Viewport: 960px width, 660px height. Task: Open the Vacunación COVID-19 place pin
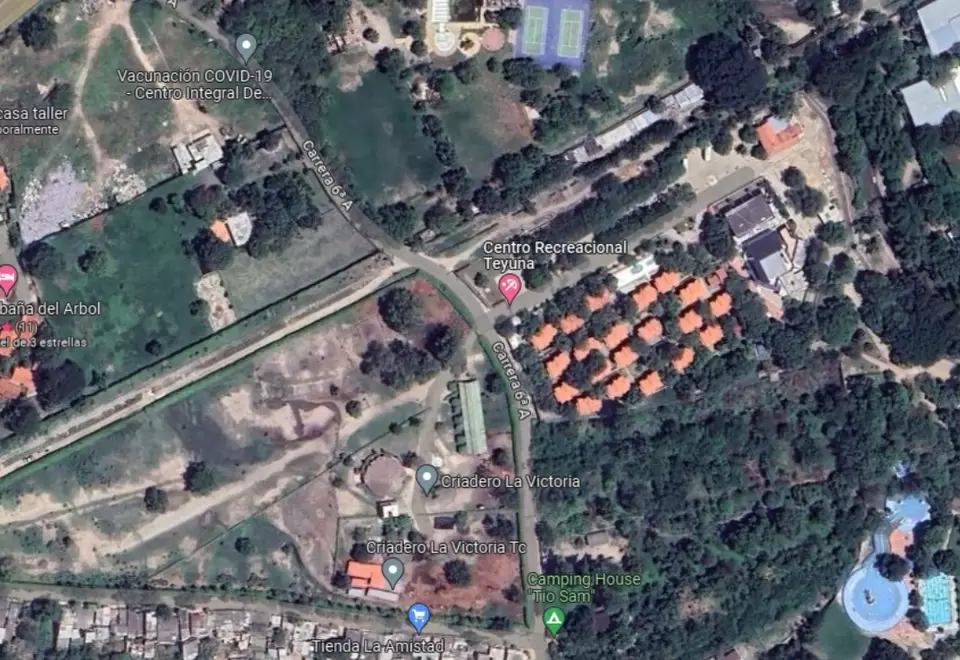(x=246, y=46)
